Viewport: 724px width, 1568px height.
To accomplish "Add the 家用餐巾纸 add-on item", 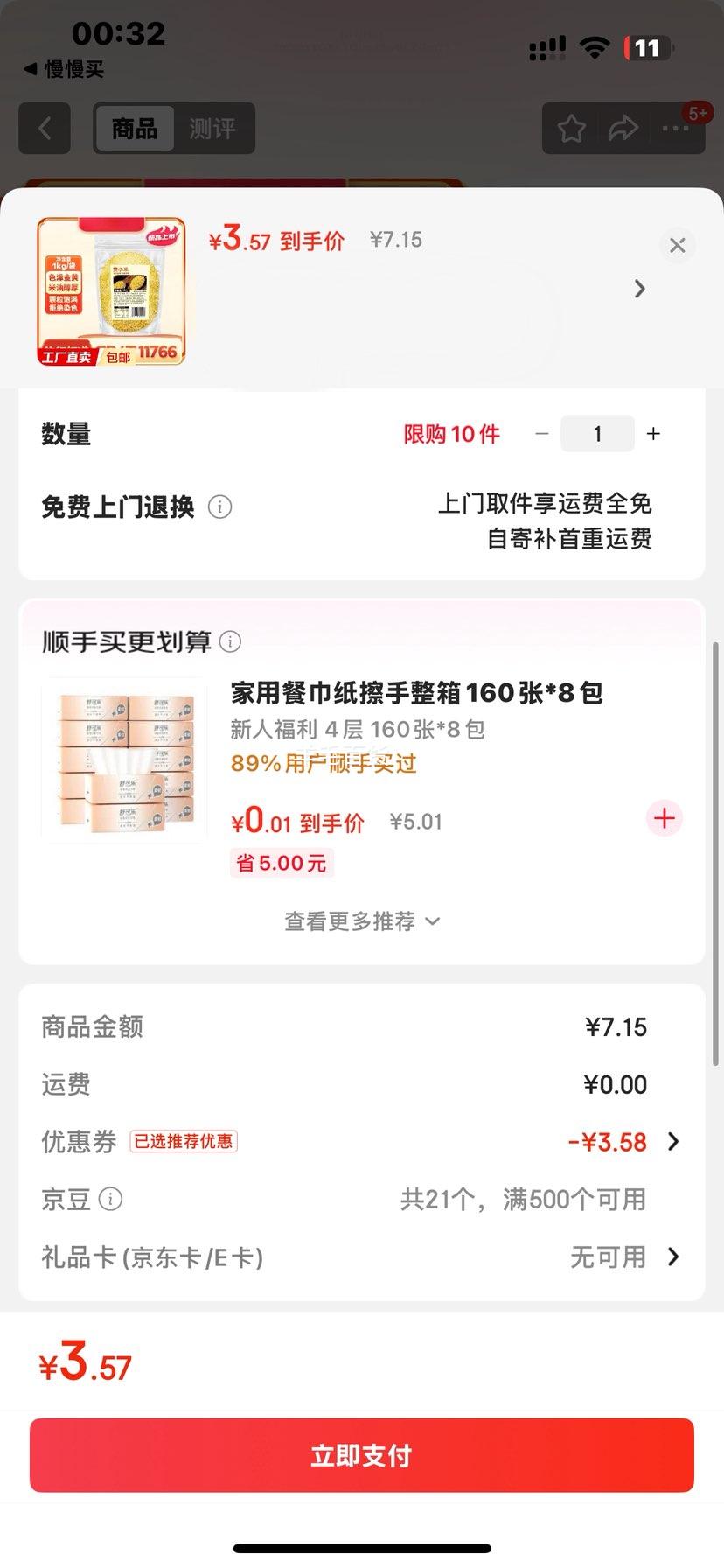I will coord(665,819).
